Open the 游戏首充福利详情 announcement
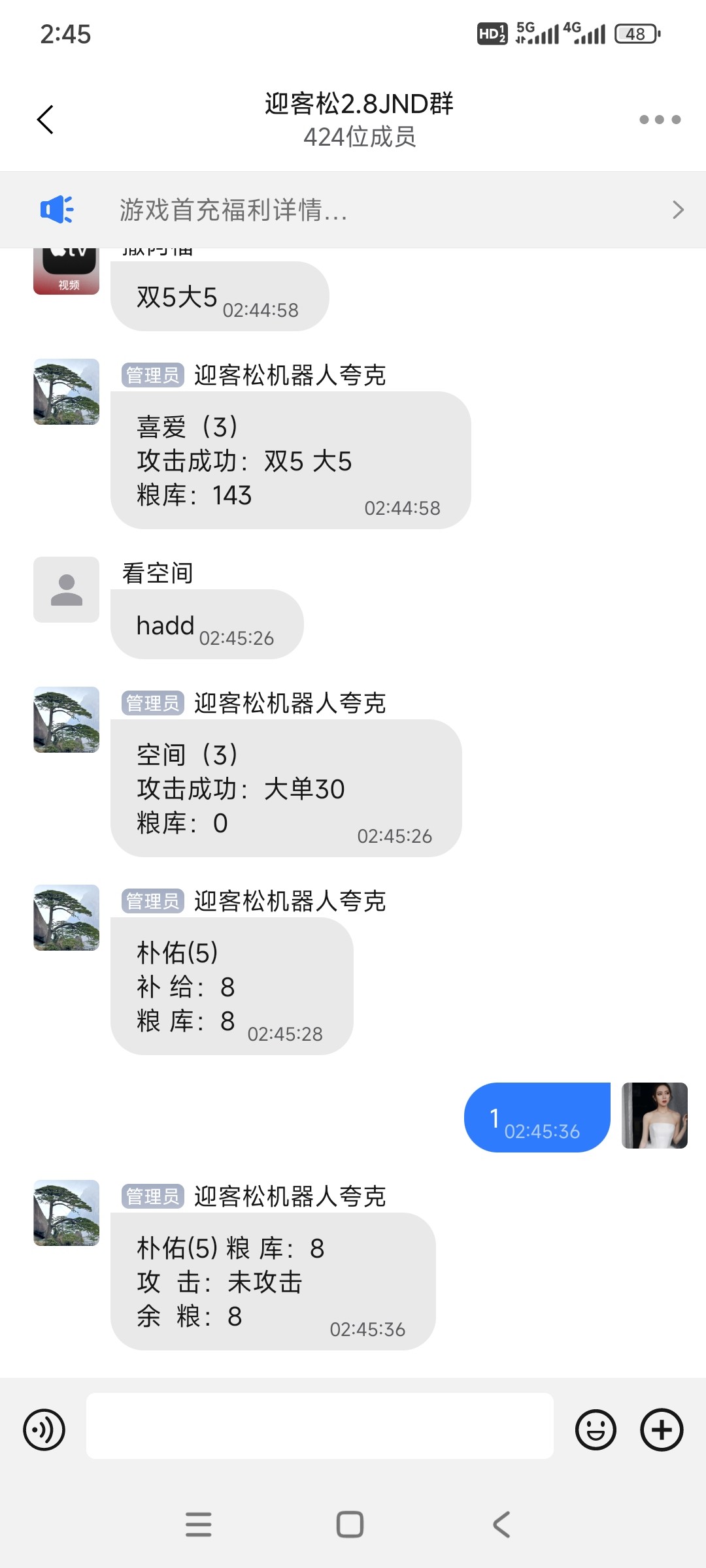 [x=353, y=210]
